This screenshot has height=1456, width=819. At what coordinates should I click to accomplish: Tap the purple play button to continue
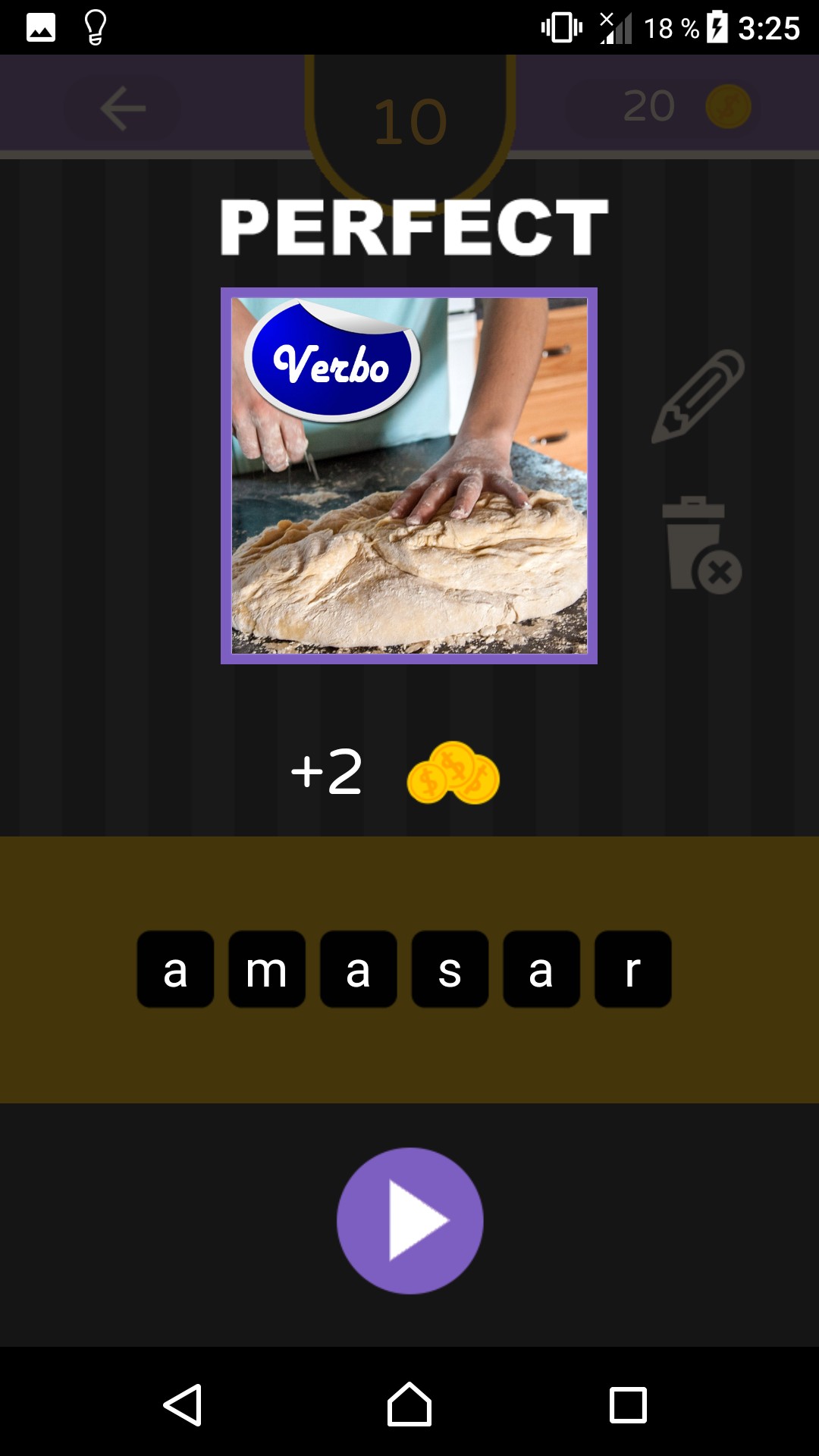click(x=409, y=1220)
